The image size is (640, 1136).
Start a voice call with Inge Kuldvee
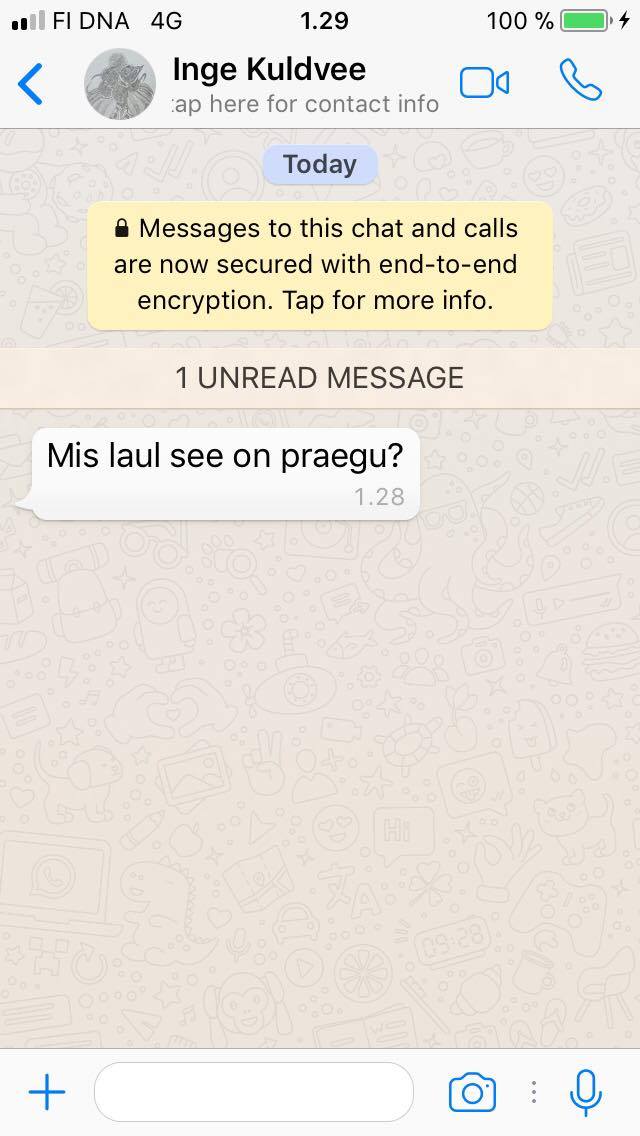[x=581, y=80]
